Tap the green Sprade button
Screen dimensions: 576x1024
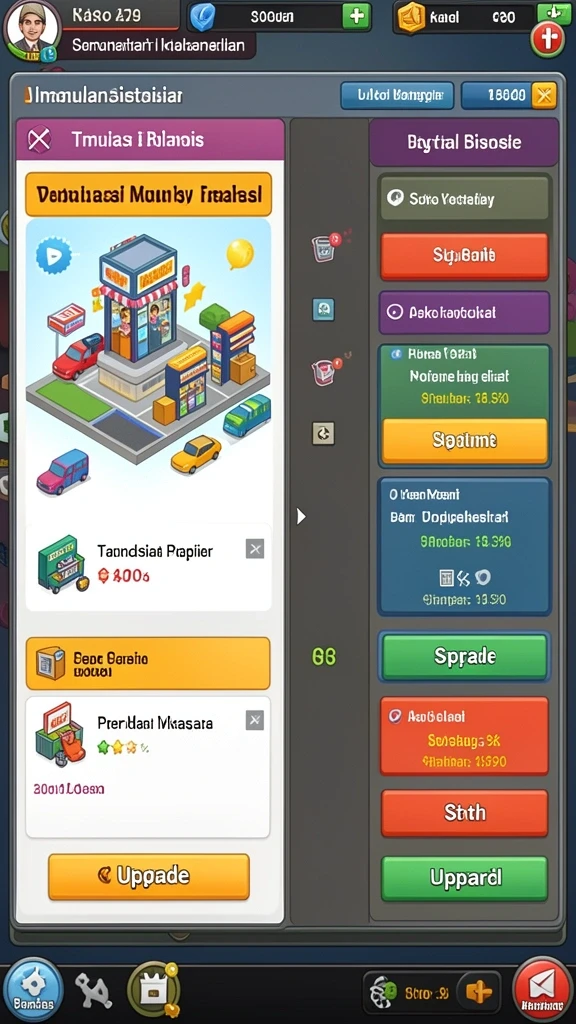(464, 656)
